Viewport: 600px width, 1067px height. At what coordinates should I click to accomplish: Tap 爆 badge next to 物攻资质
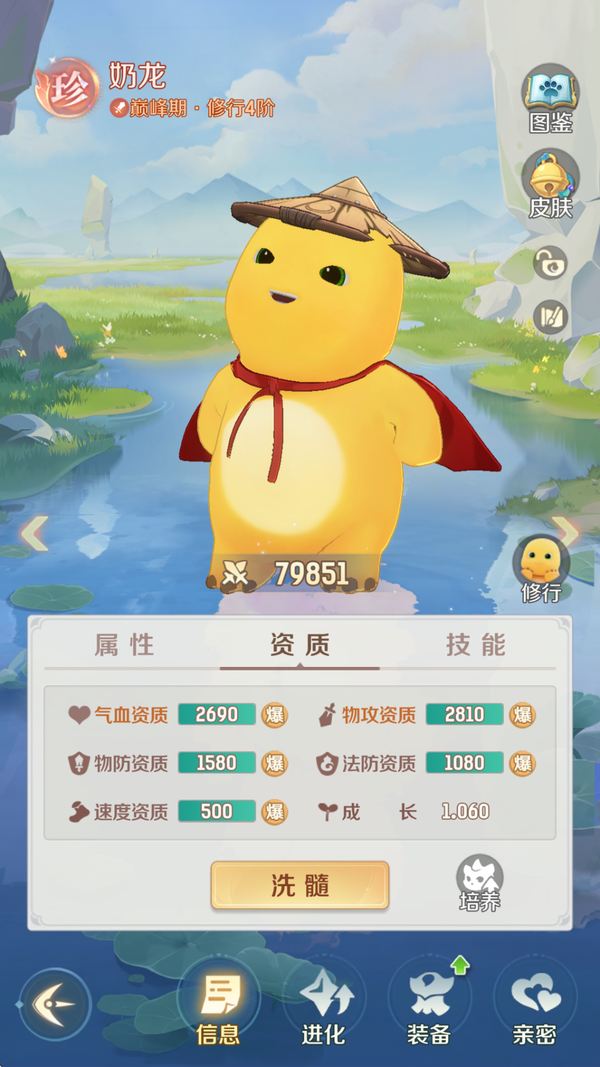click(x=522, y=715)
